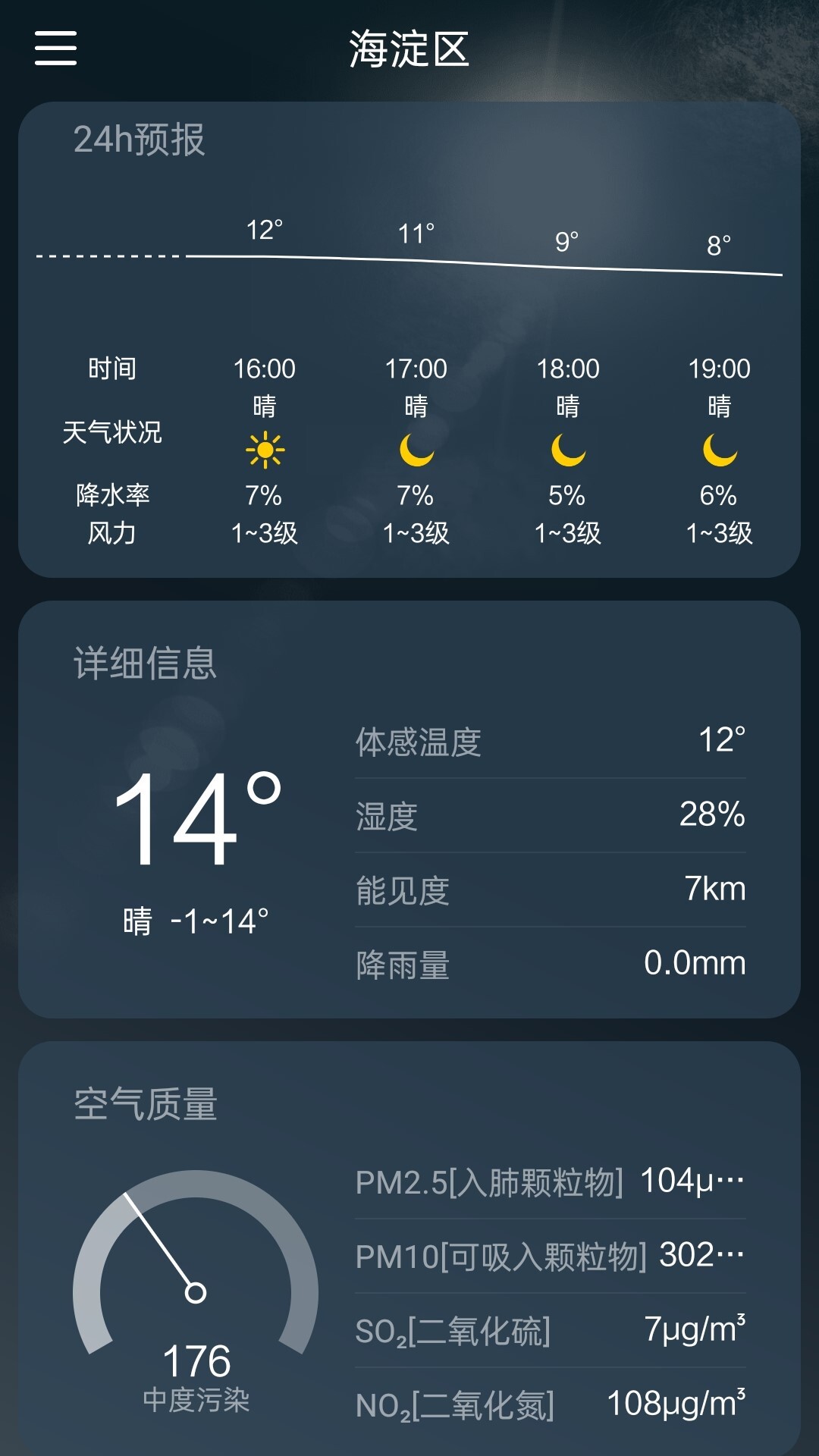This screenshot has width=819, height=1456.
Task: Tap the moon icon under 17:00
Action: (x=416, y=449)
